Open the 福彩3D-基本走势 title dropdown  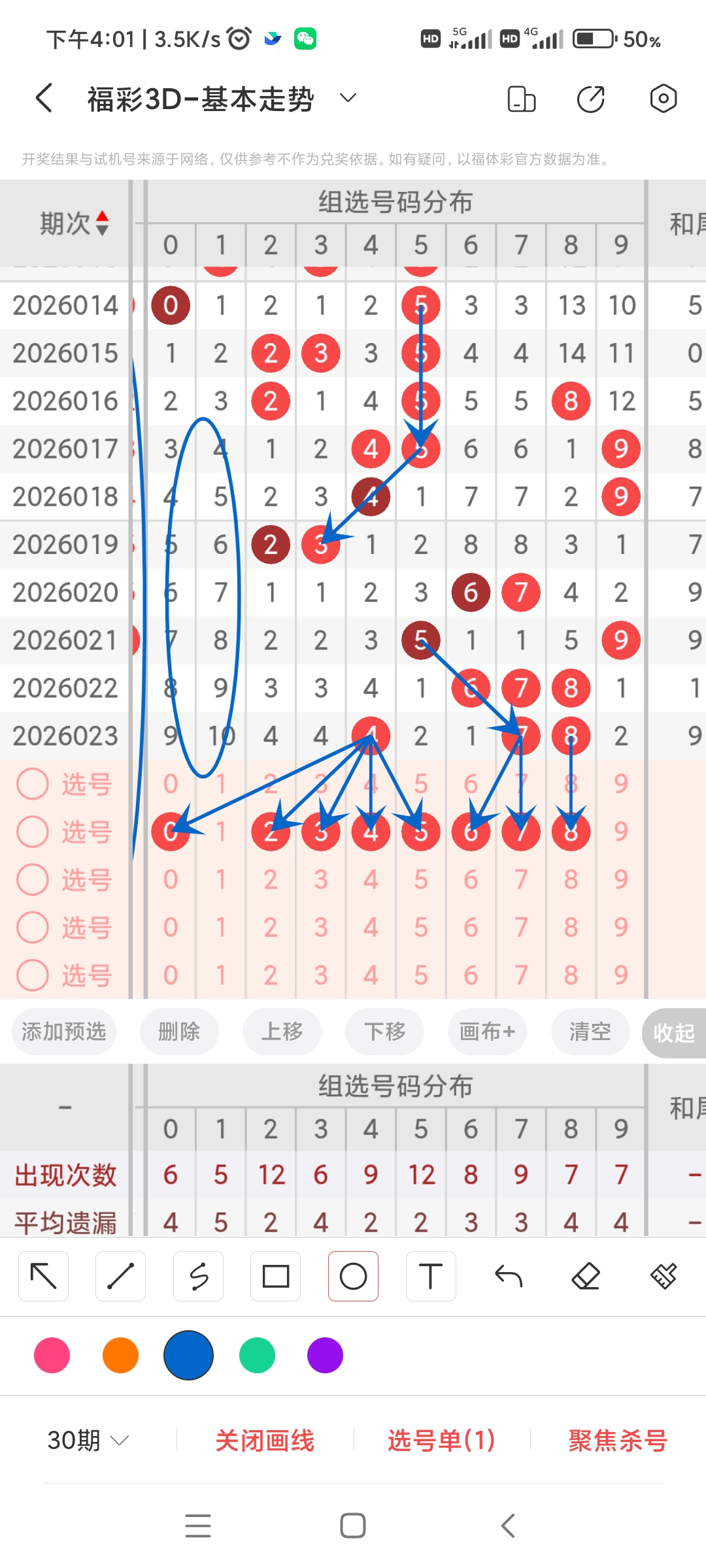click(347, 98)
